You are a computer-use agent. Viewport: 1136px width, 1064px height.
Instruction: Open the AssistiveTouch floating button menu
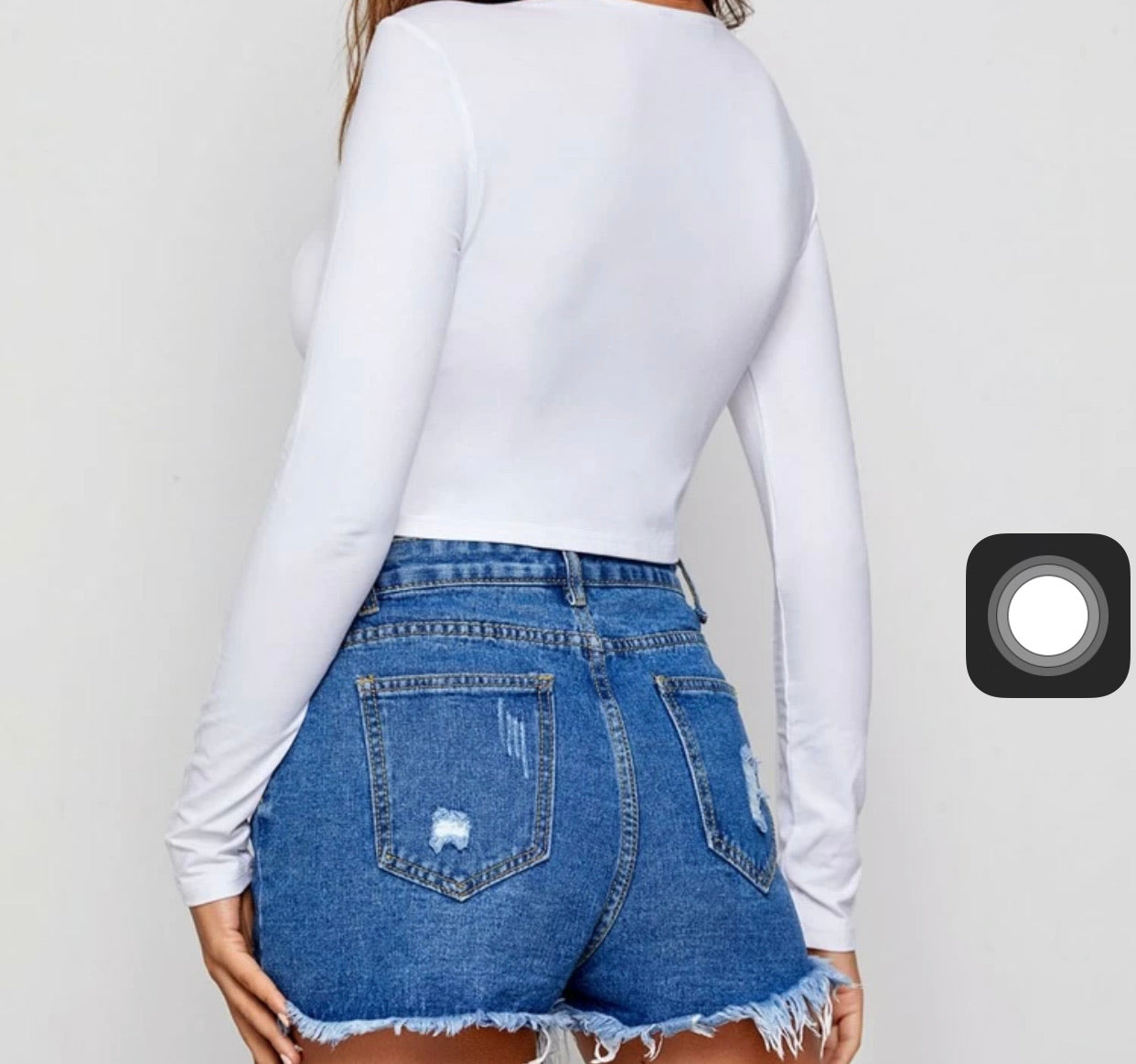(x=1047, y=615)
